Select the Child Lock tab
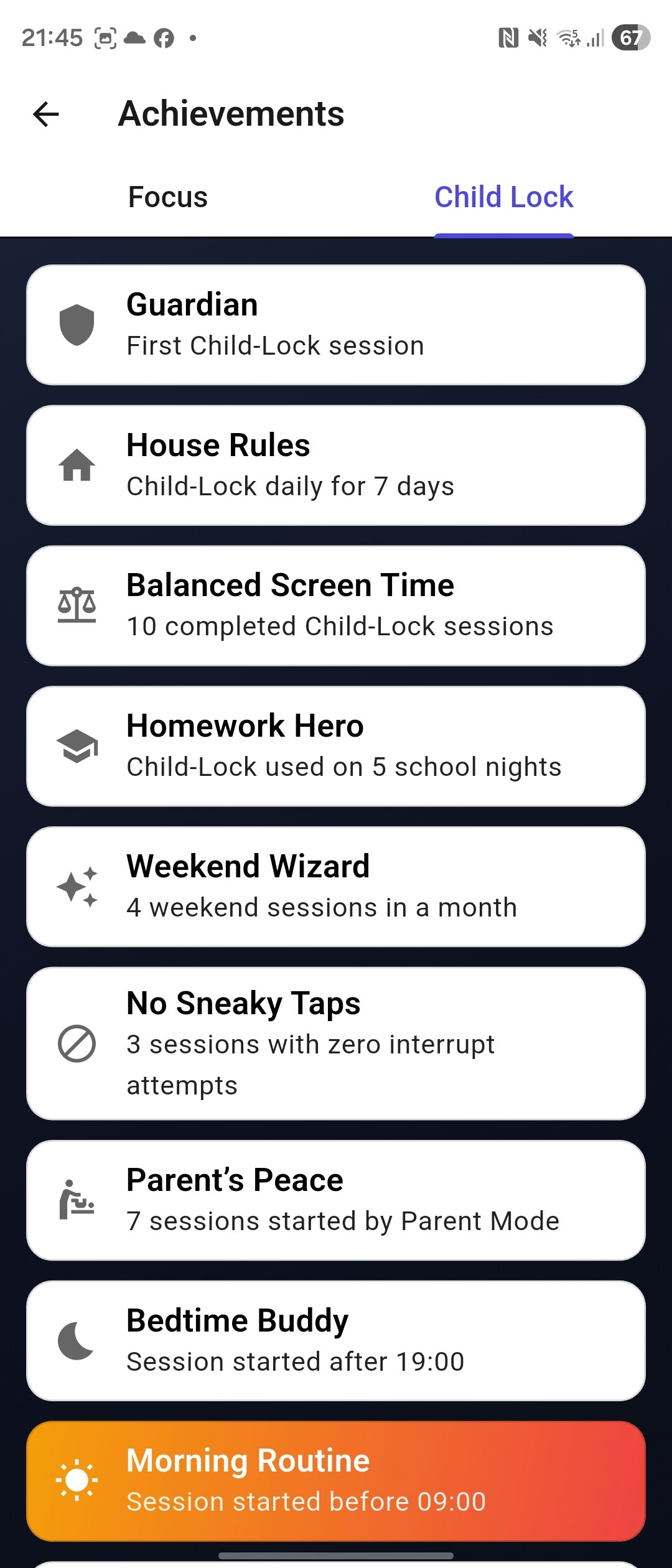Screen dimensions: 672x1568 [x=503, y=197]
